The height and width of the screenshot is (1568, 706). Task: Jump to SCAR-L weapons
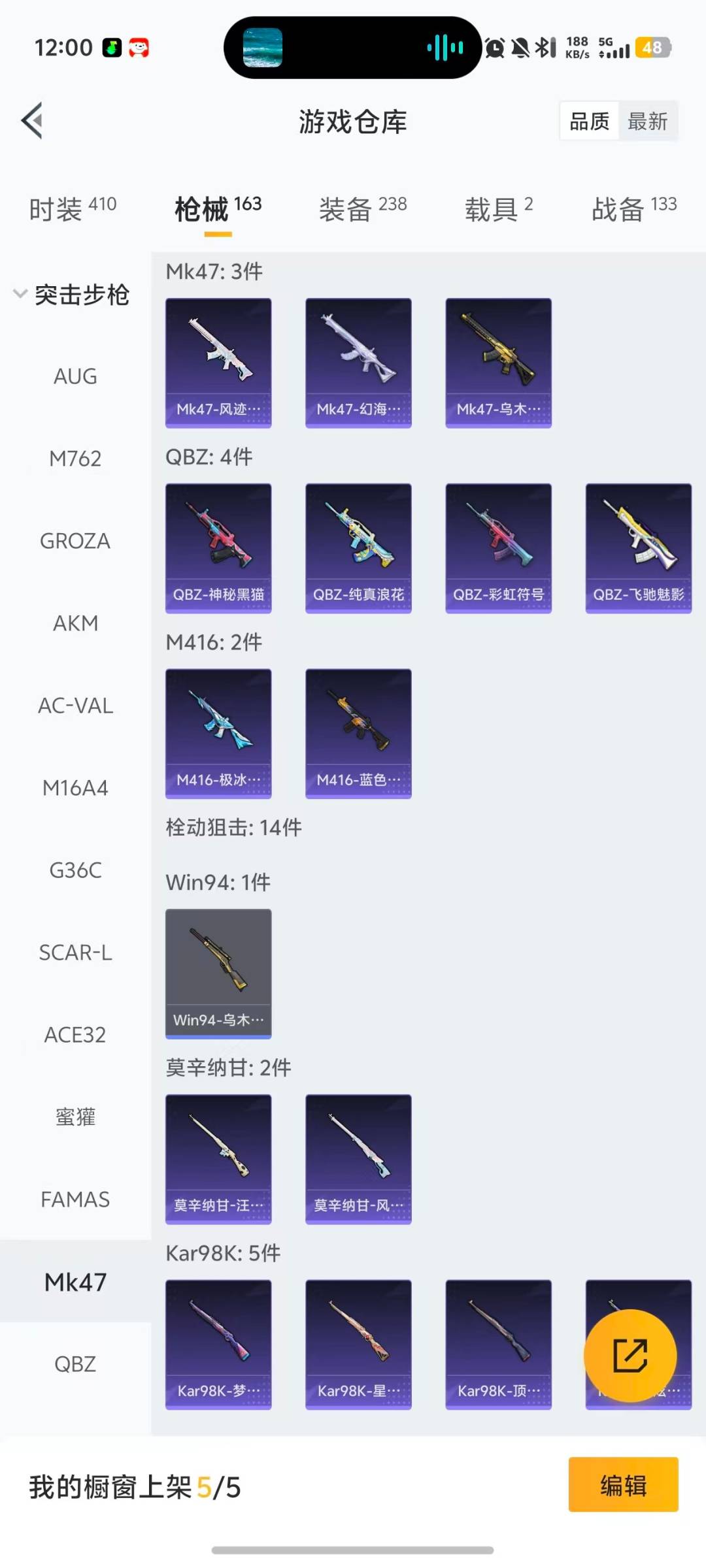coord(75,953)
